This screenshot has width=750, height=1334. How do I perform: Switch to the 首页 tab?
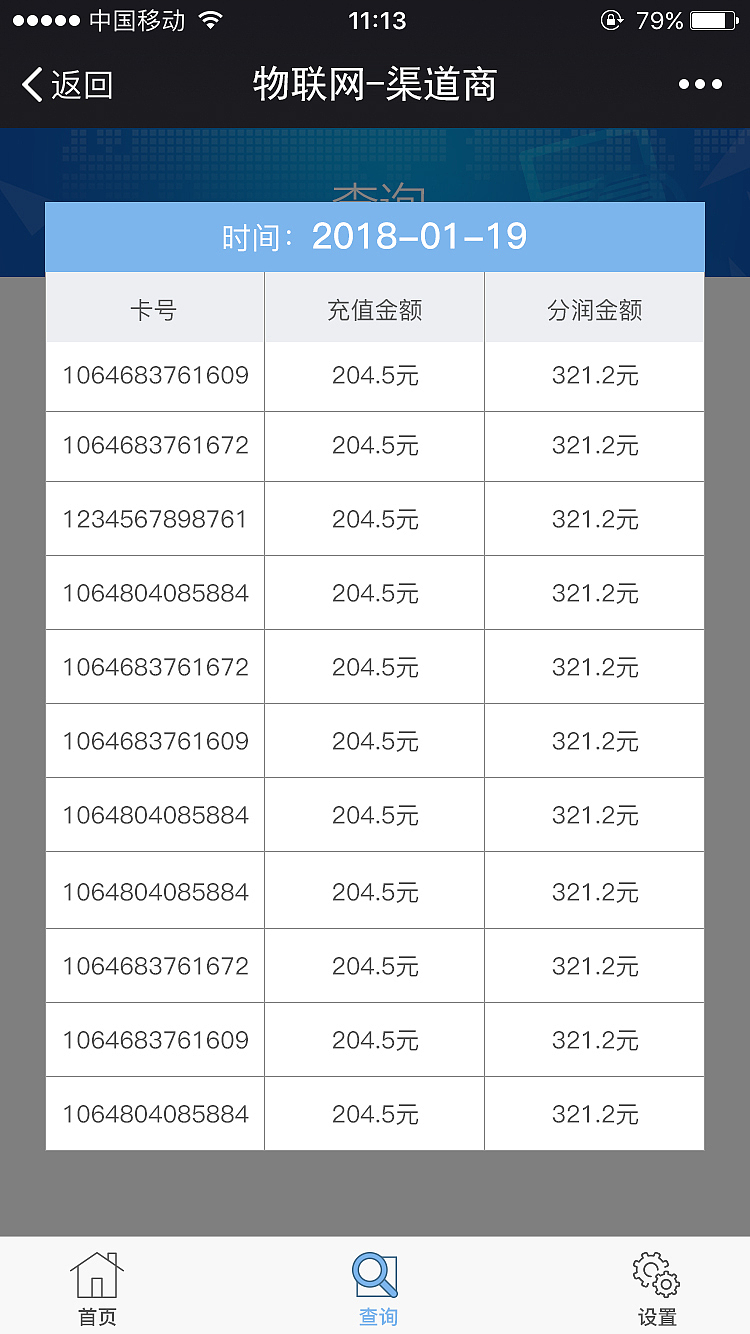click(x=95, y=1285)
